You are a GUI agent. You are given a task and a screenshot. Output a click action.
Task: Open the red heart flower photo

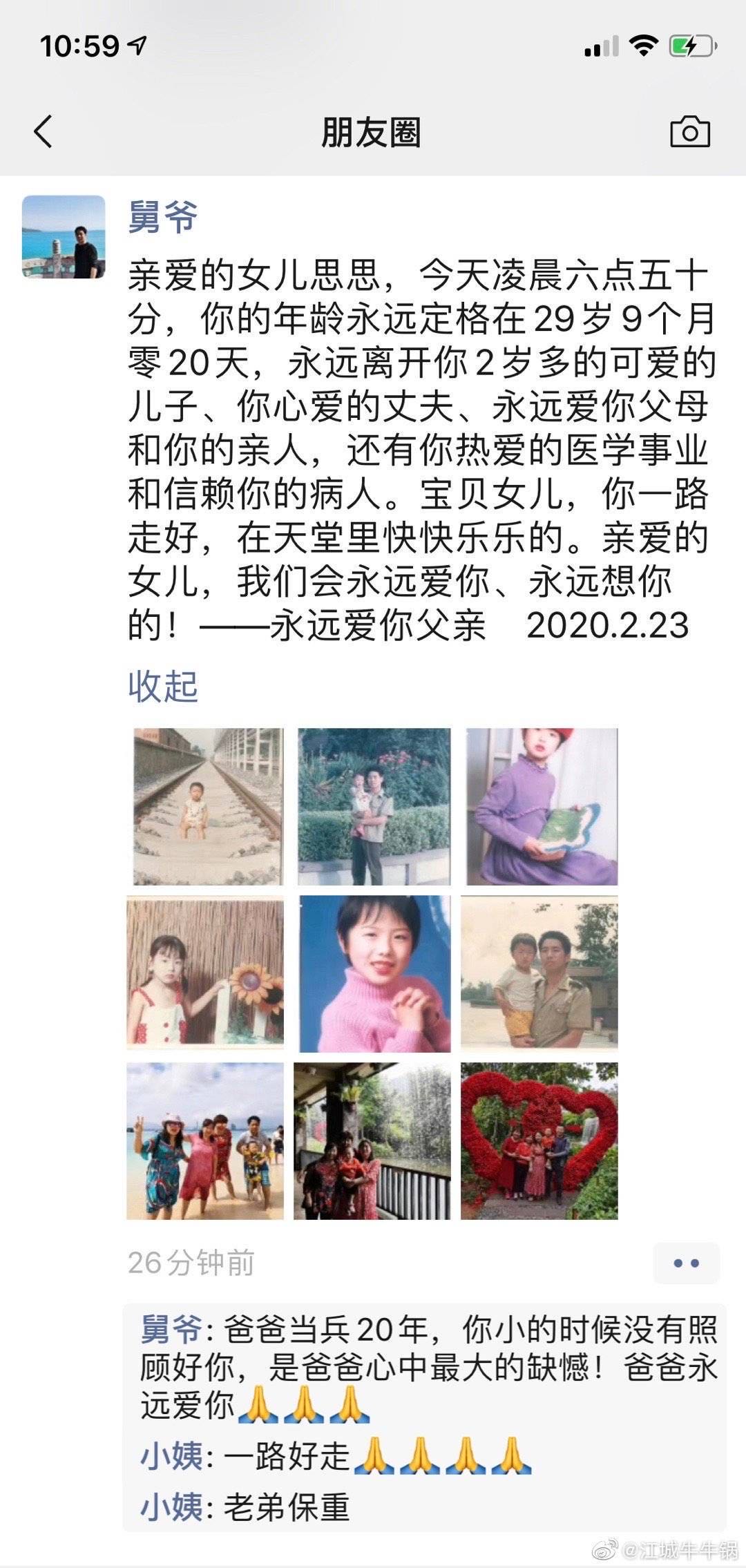tap(539, 1140)
